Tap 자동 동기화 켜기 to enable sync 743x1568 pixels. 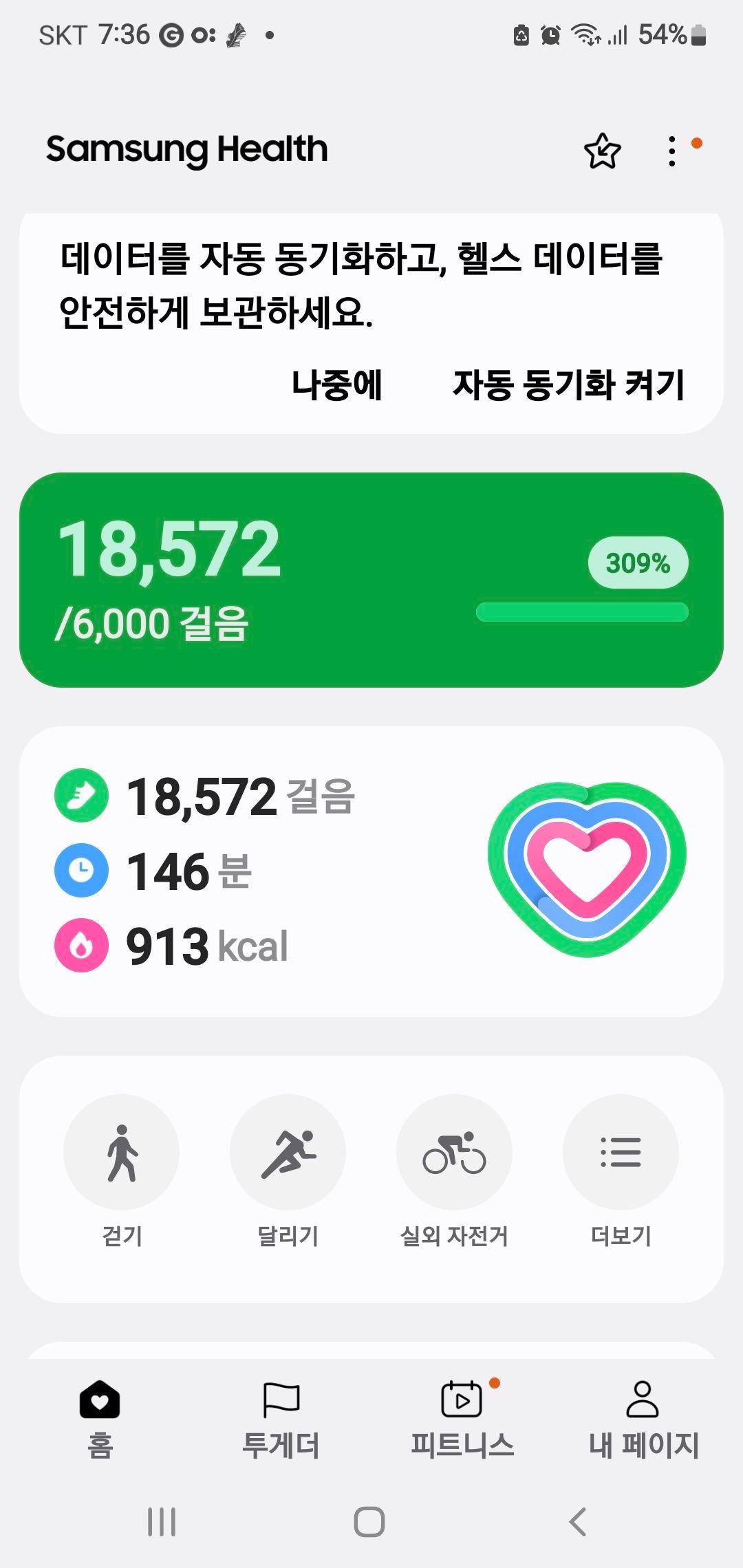[568, 385]
